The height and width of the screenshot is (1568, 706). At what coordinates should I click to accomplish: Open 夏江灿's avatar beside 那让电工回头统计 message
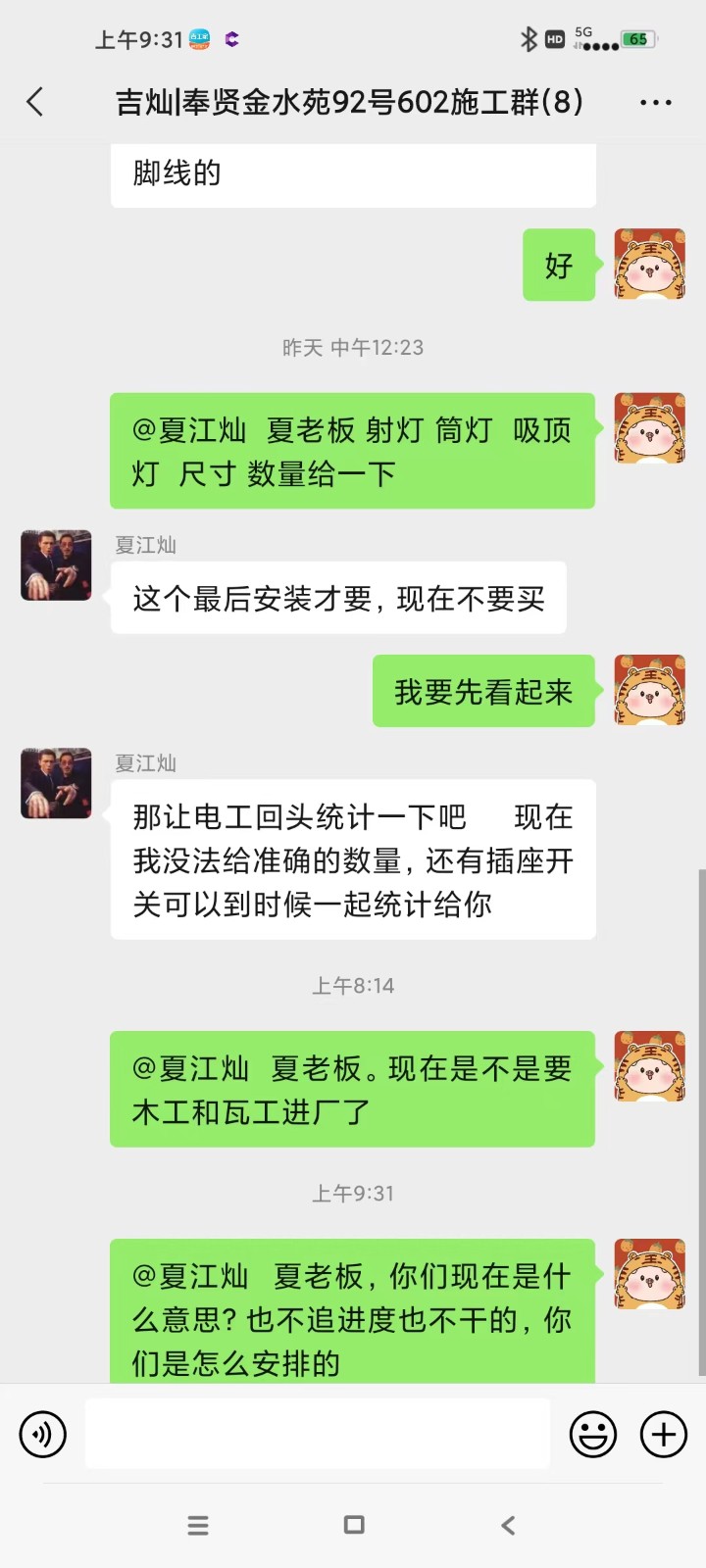[x=56, y=783]
